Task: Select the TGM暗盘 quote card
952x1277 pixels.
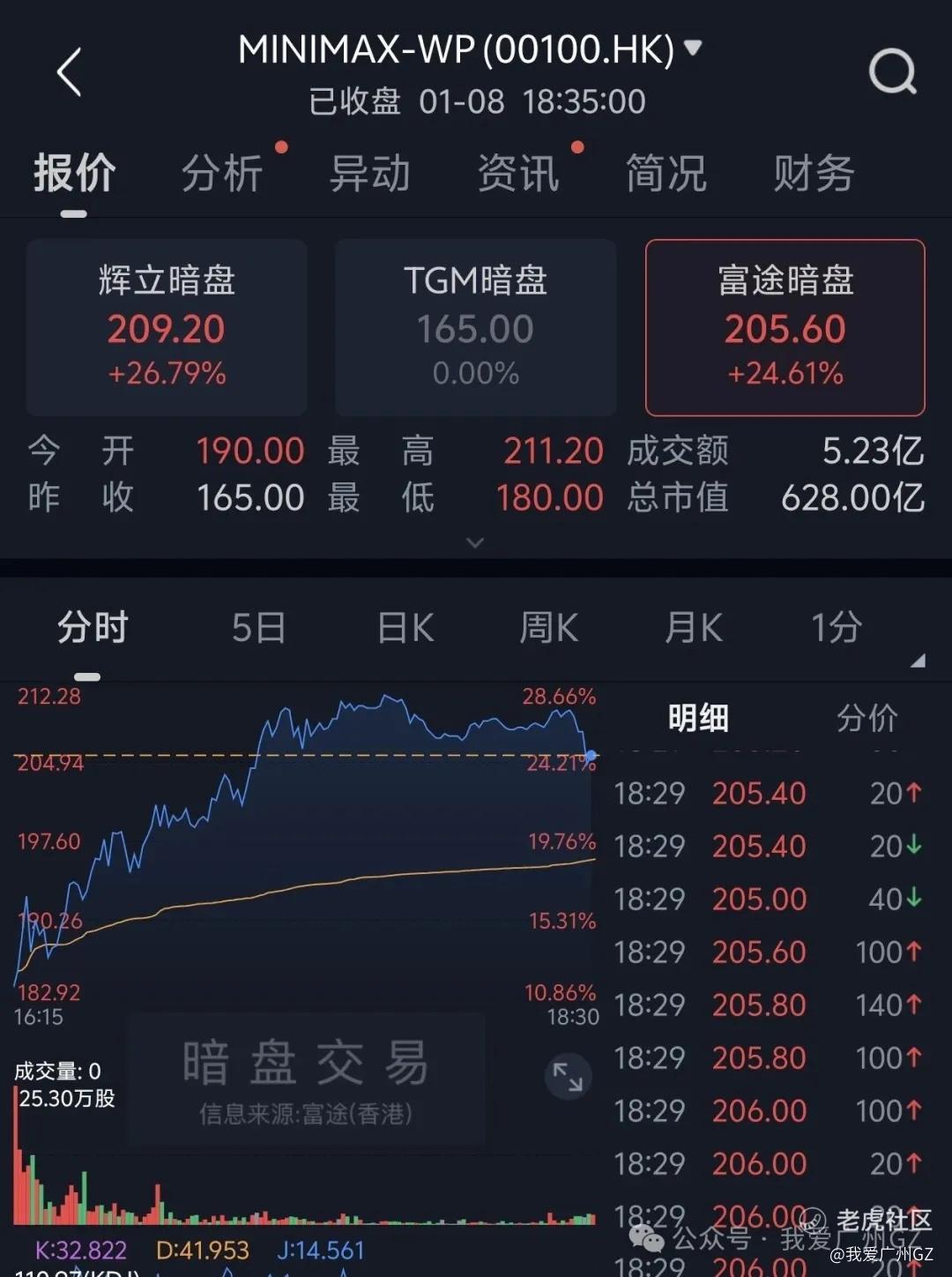Action: point(475,327)
